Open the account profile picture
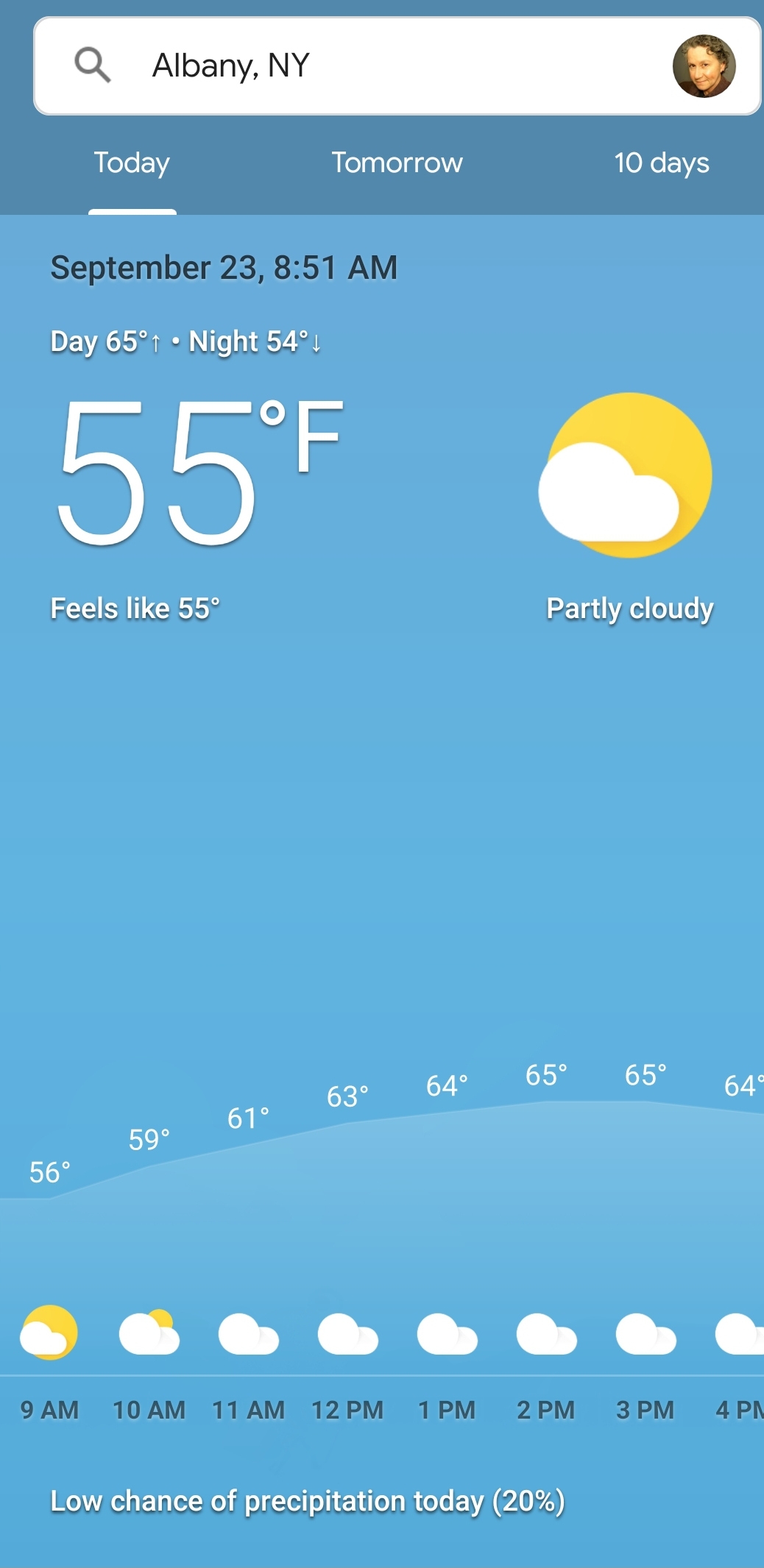Image resolution: width=764 pixels, height=1568 pixels. click(704, 66)
